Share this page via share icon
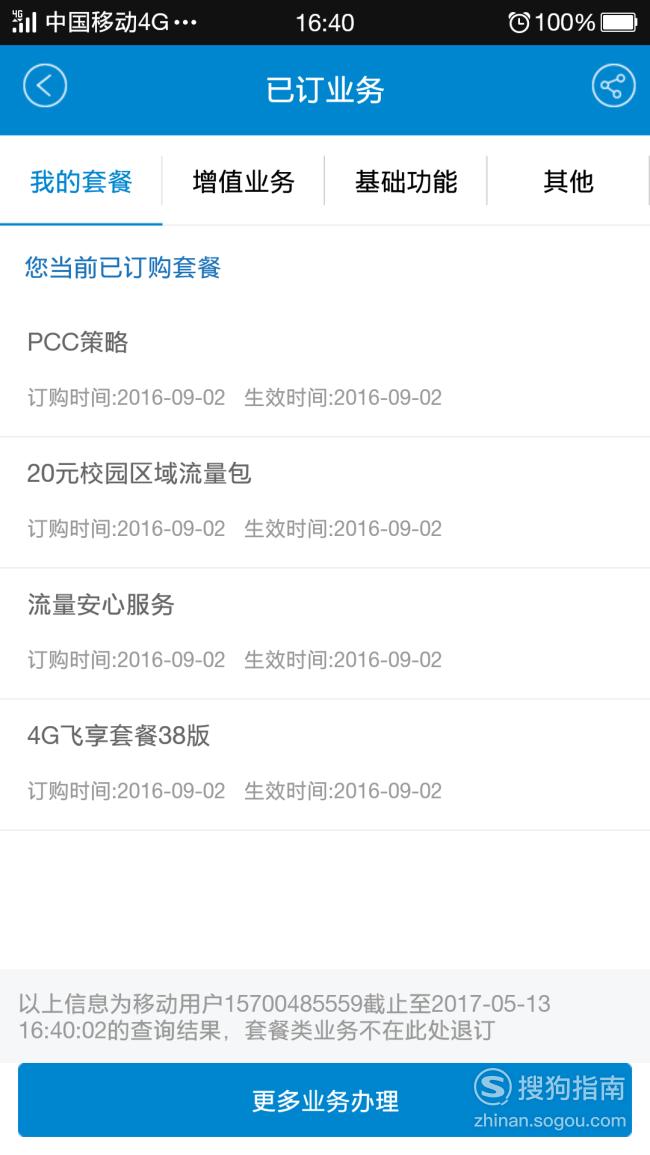Image resolution: width=650 pixels, height=1155 pixels. coord(613,86)
